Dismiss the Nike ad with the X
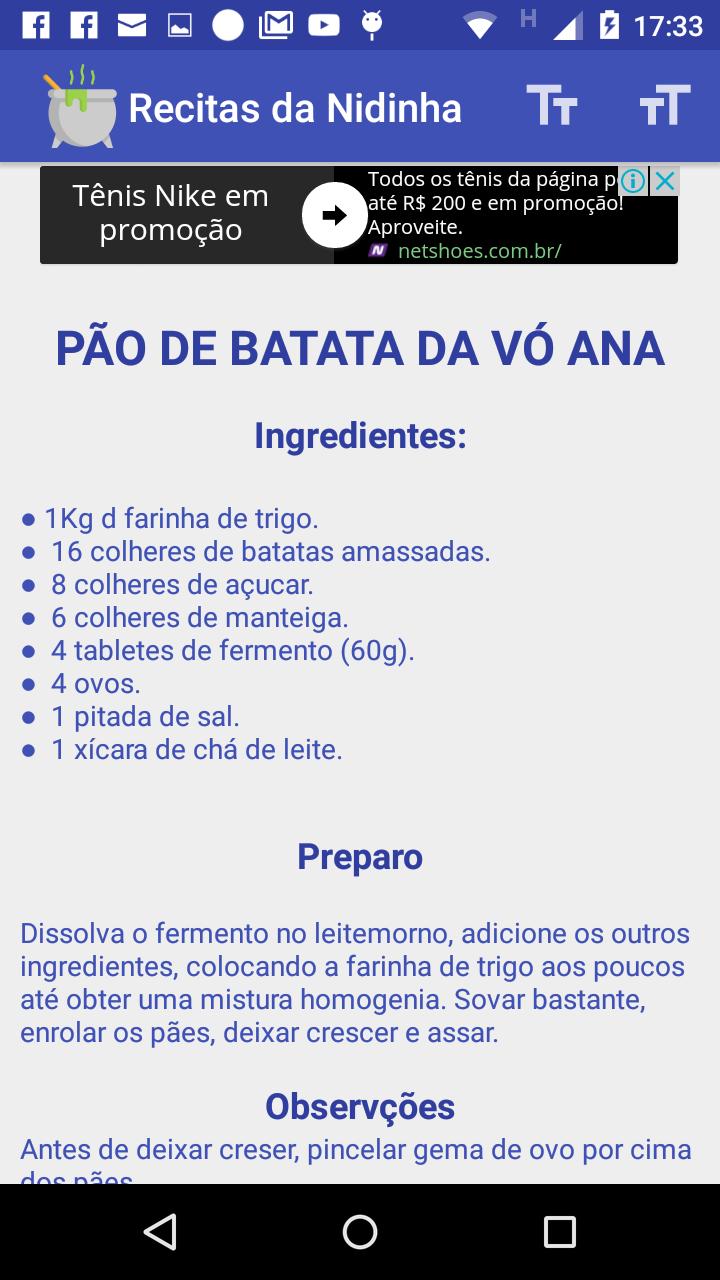720x1280 pixels. click(664, 181)
